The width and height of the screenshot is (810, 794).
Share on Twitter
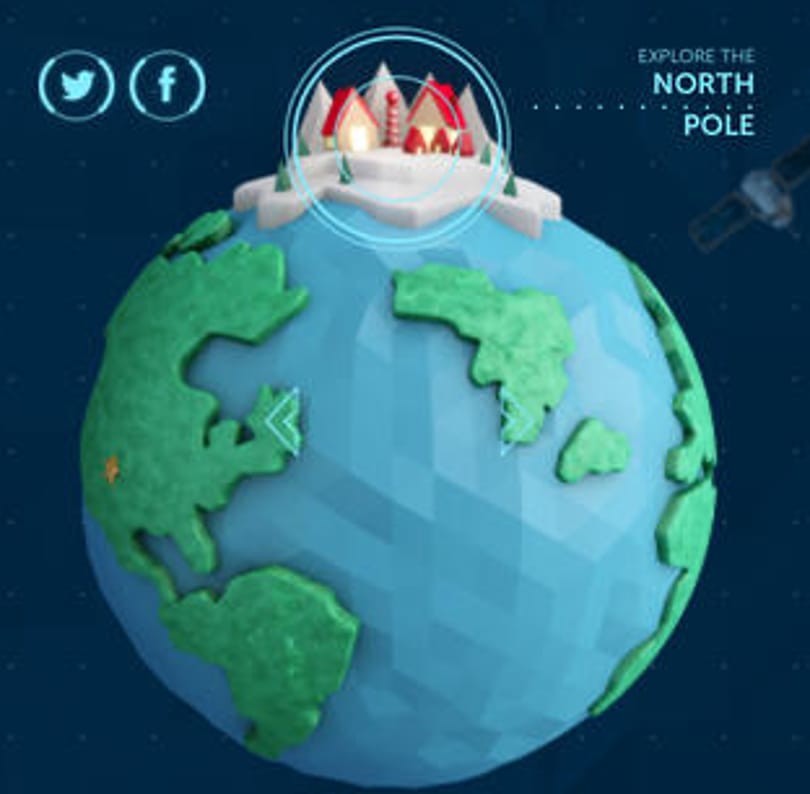click(x=77, y=86)
